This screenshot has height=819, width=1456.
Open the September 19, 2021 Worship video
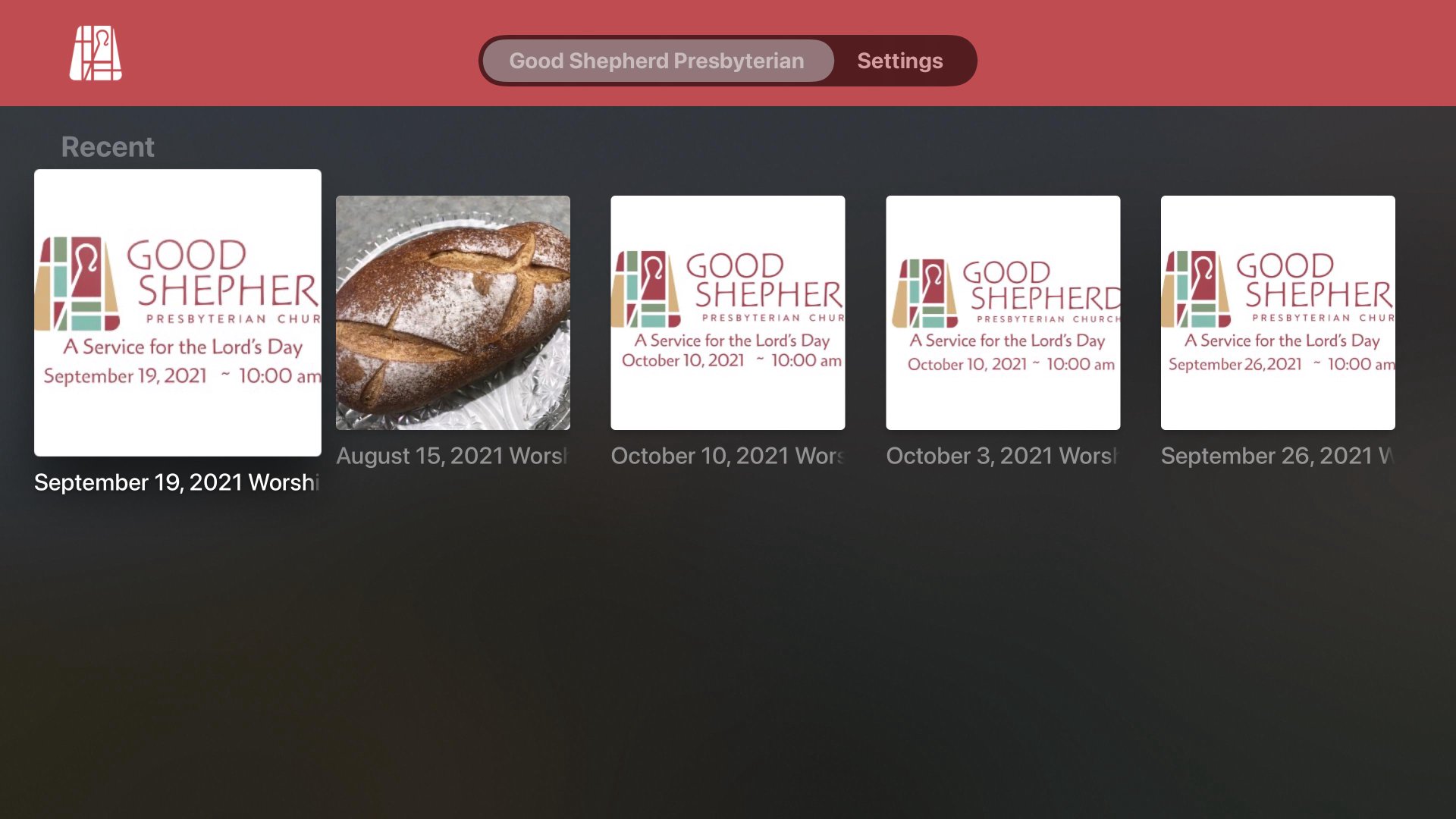[177, 312]
